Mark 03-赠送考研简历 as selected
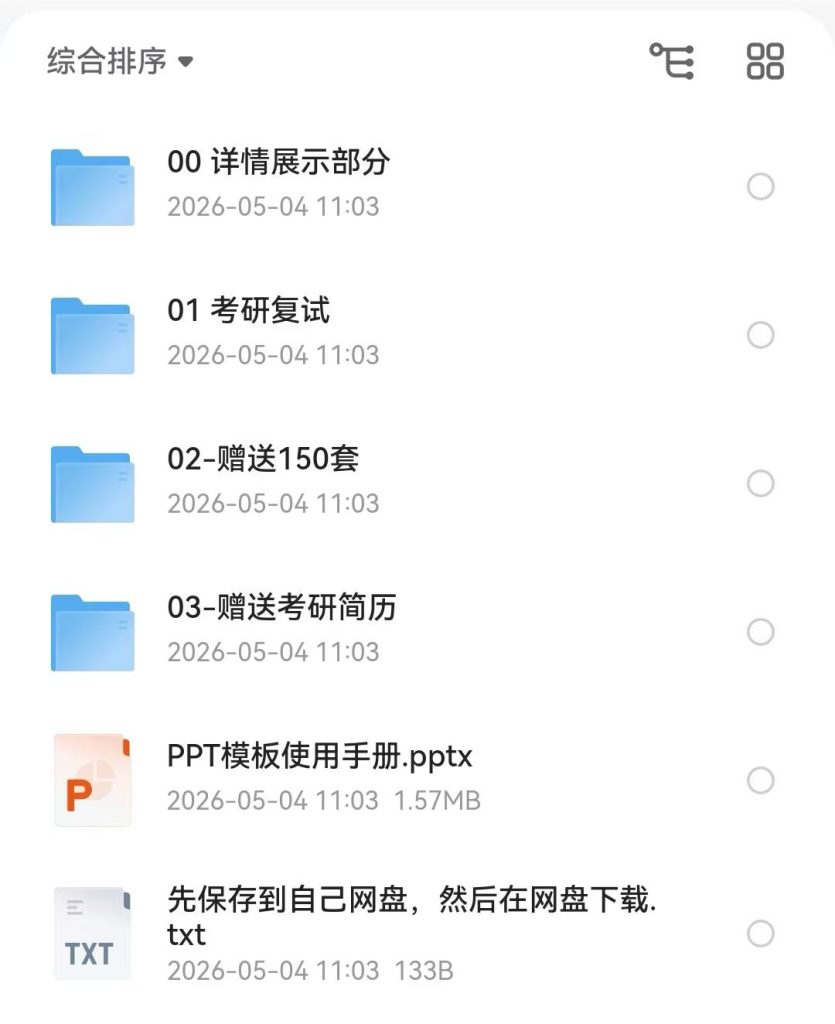The width and height of the screenshot is (835, 1024). (761, 632)
